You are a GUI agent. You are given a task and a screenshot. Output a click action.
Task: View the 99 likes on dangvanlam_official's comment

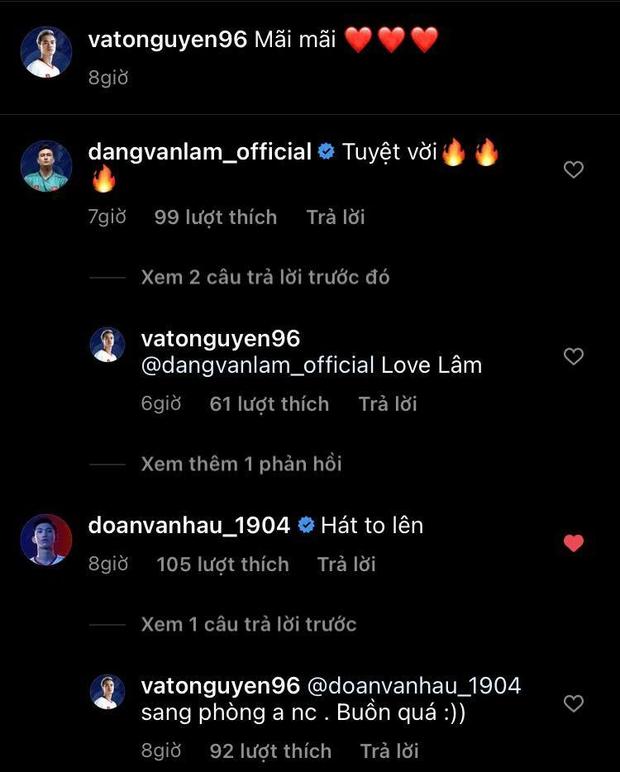coord(215,217)
